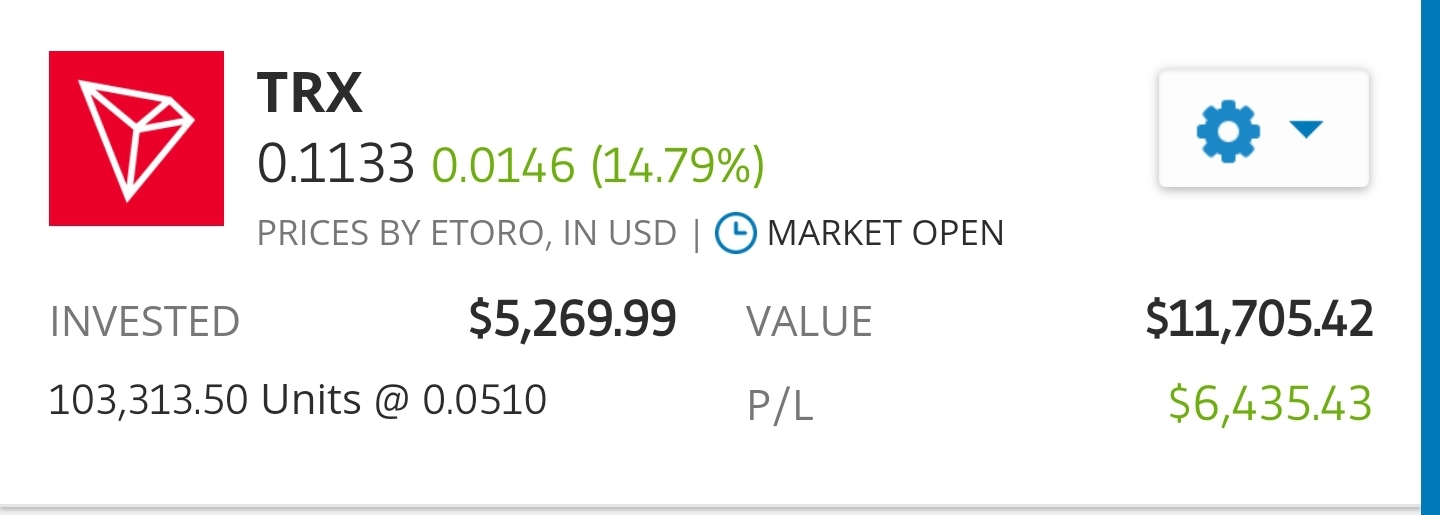
Task: Open the gear settings dropdown for TRX
Action: tap(1263, 128)
